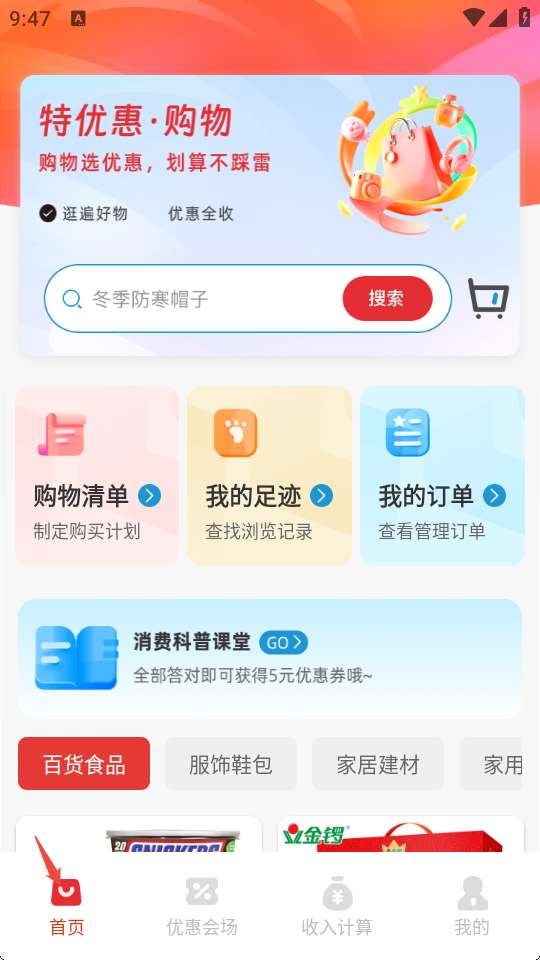Select the 服饰鞋包 category chip

231,763
